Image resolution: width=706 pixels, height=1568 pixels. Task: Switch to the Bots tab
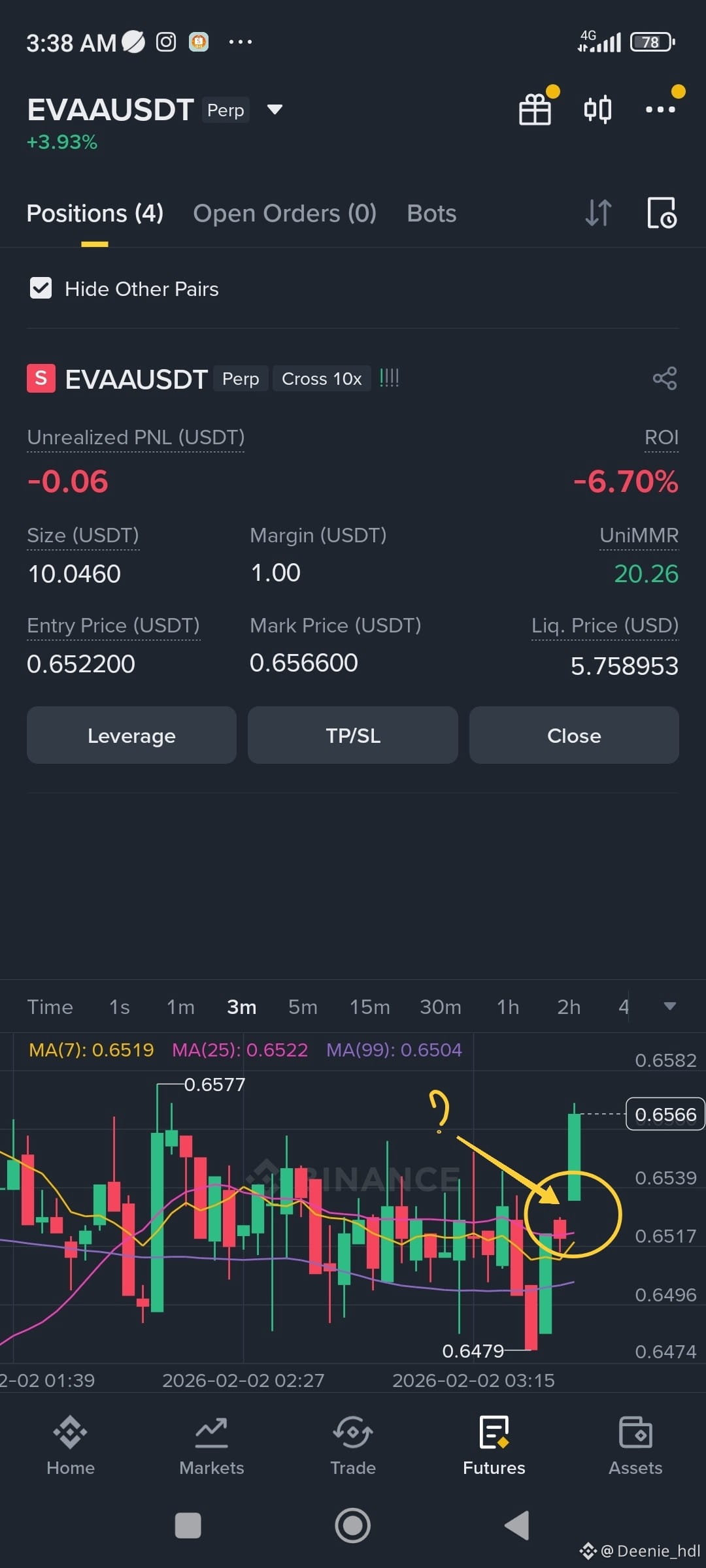pos(431,214)
